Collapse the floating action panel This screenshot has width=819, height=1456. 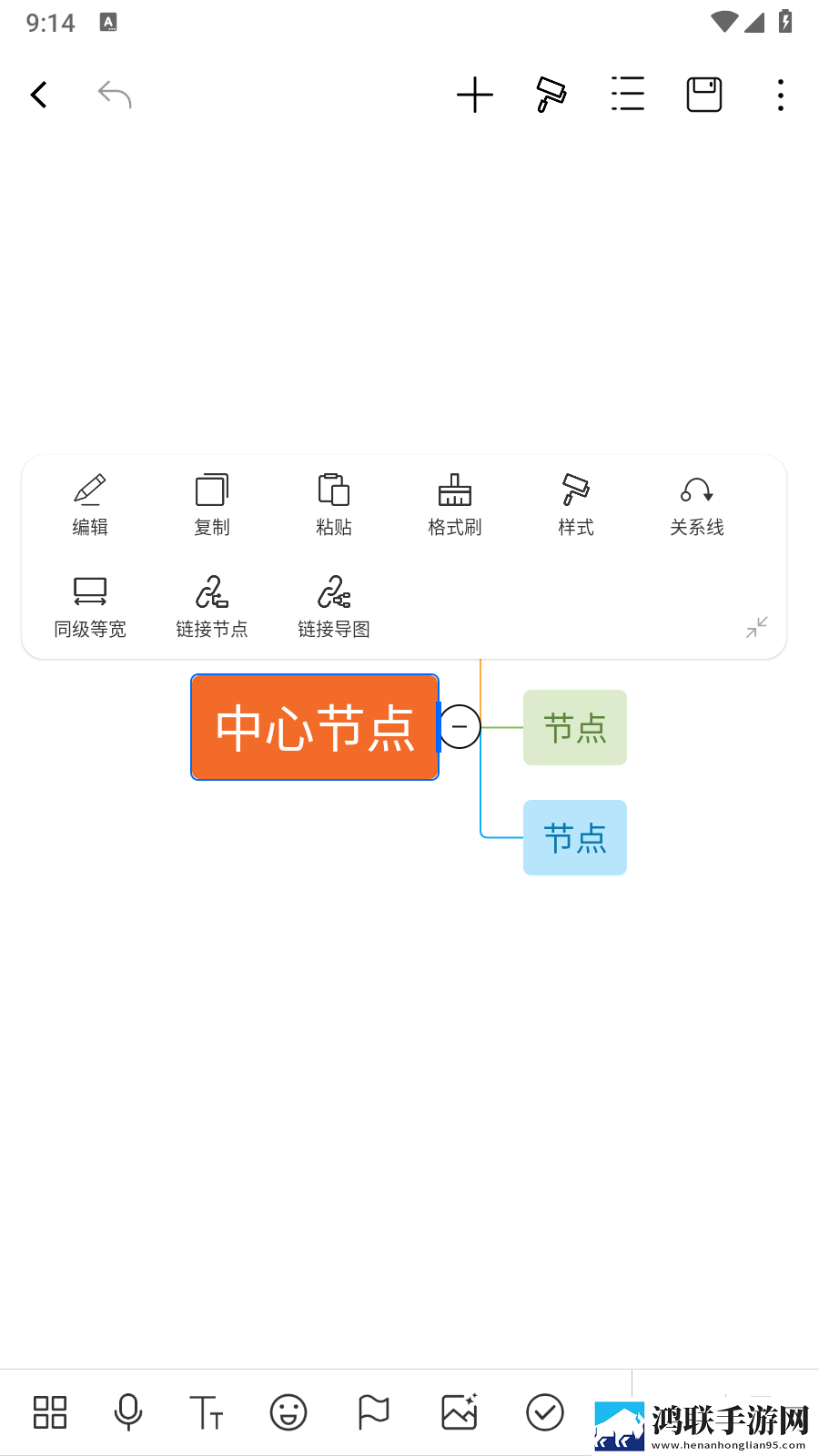(757, 627)
